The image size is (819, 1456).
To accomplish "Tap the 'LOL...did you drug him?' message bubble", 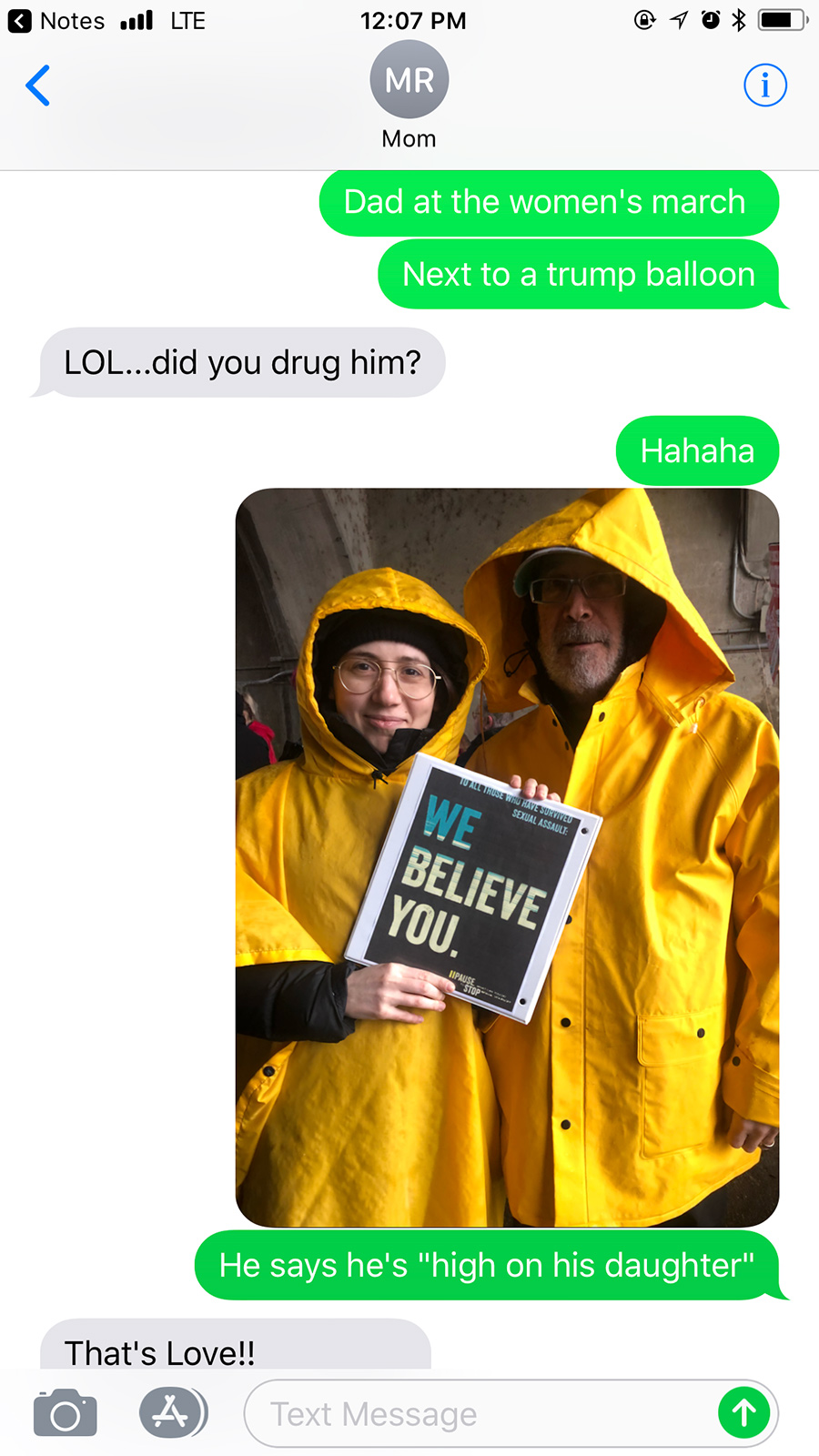I will point(242,362).
